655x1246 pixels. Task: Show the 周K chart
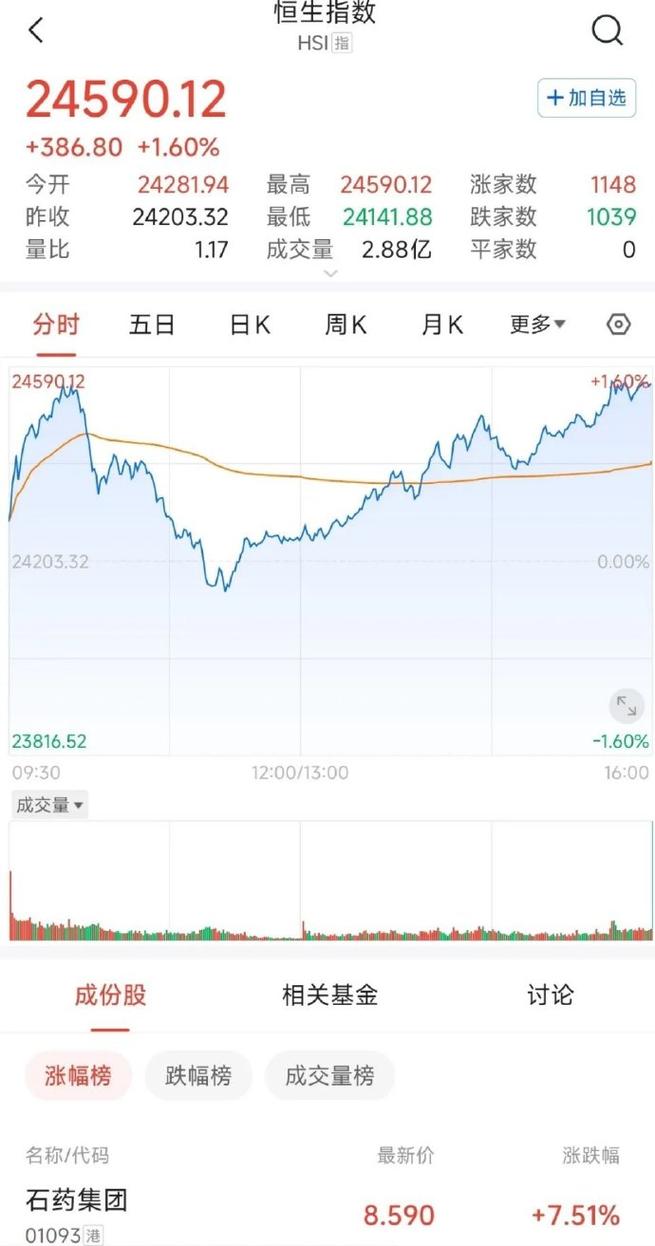pyautogui.click(x=346, y=325)
